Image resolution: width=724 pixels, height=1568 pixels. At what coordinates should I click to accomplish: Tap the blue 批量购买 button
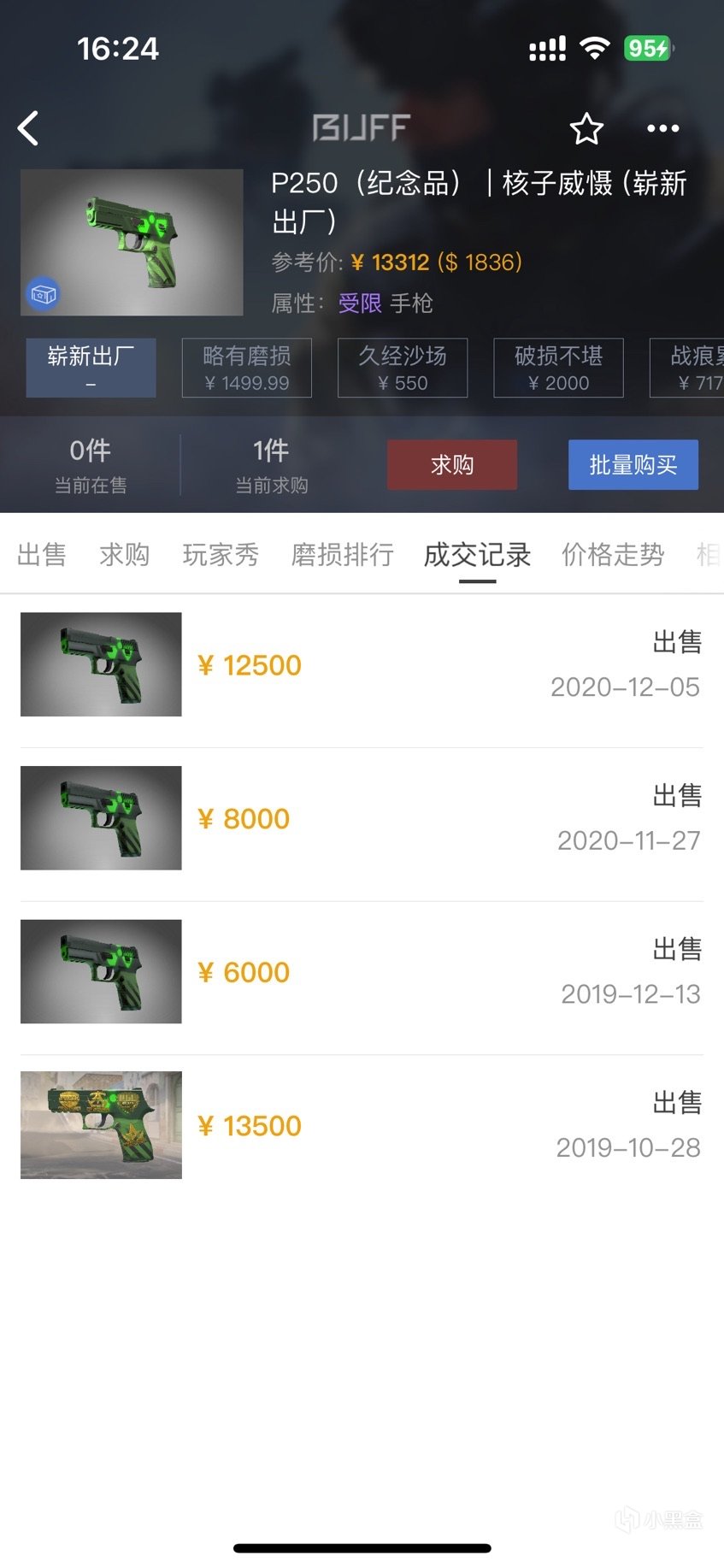pos(633,465)
